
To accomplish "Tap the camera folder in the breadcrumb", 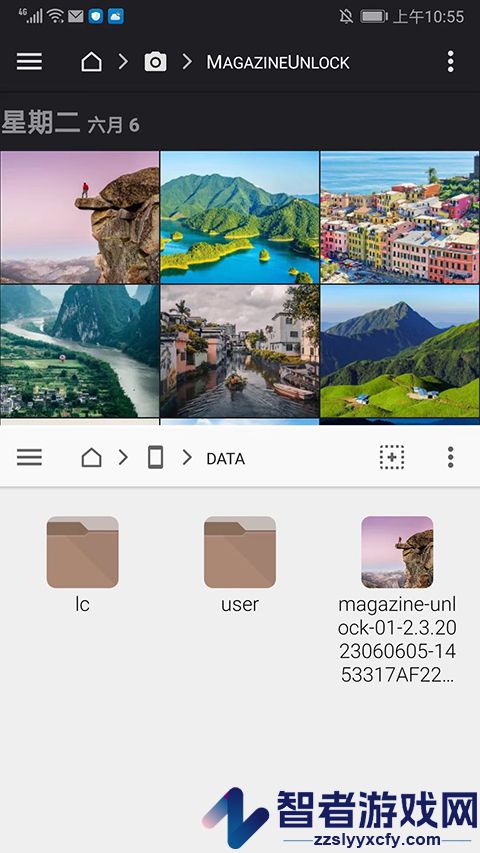I will [x=155, y=62].
